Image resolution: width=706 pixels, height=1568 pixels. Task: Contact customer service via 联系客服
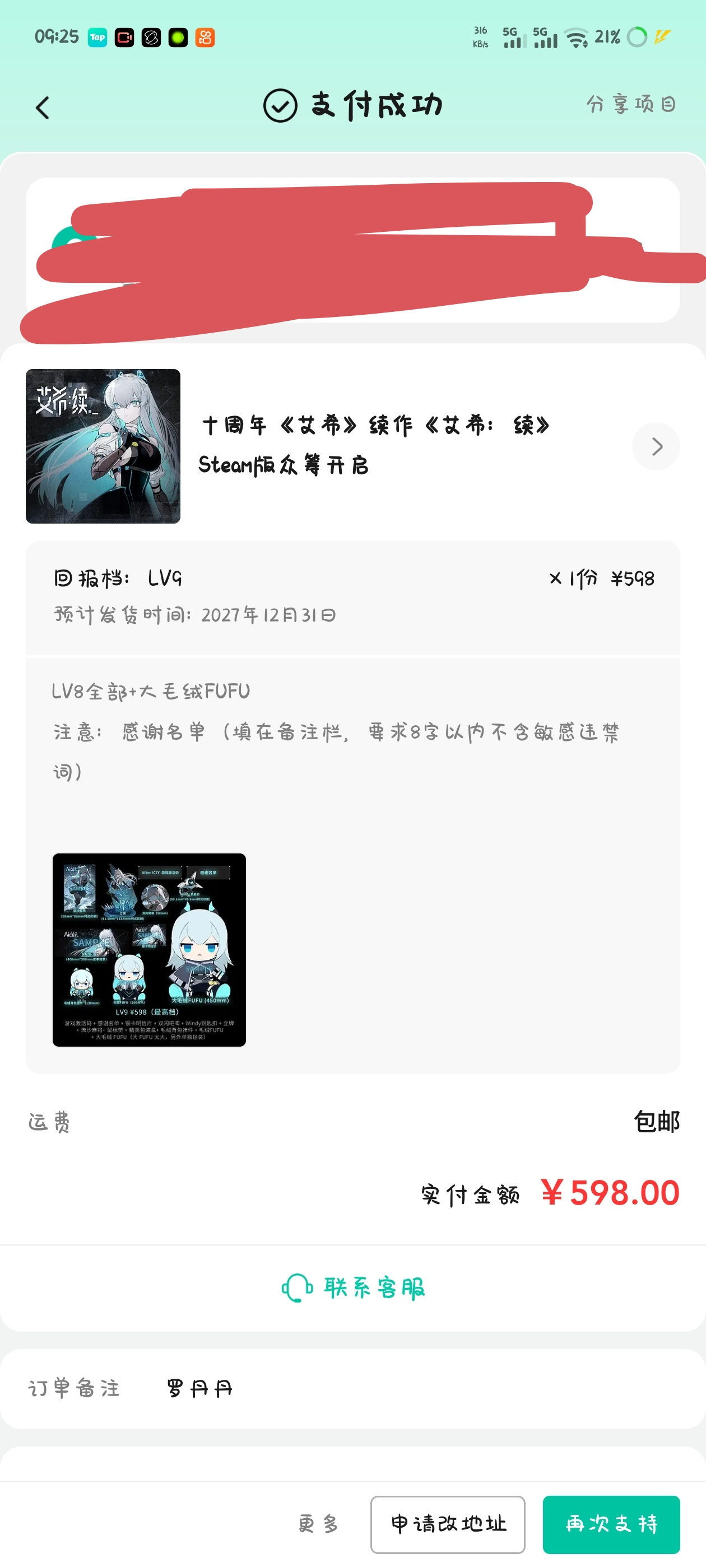point(354,1288)
